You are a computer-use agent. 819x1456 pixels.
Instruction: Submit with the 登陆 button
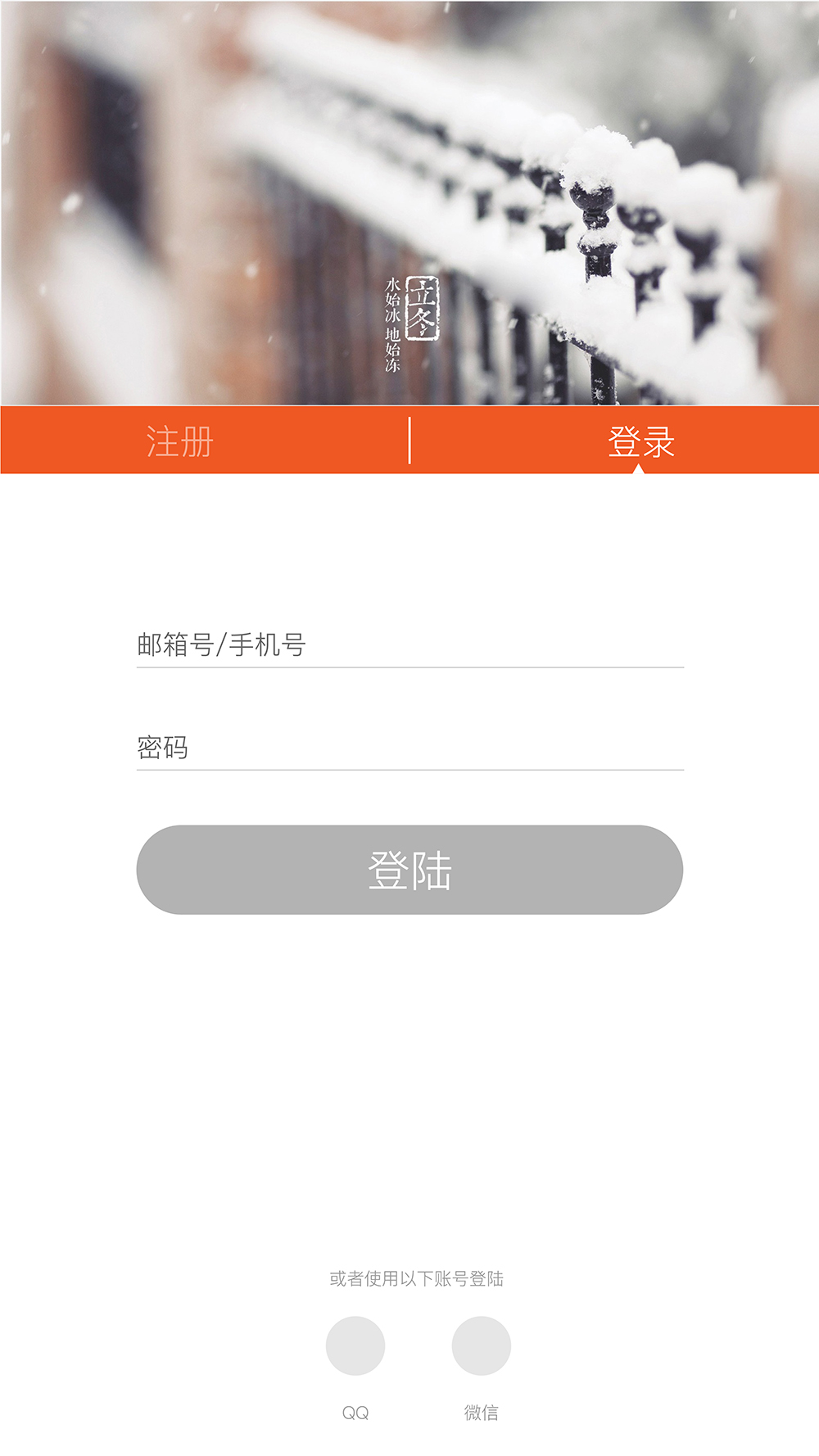[x=409, y=870]
